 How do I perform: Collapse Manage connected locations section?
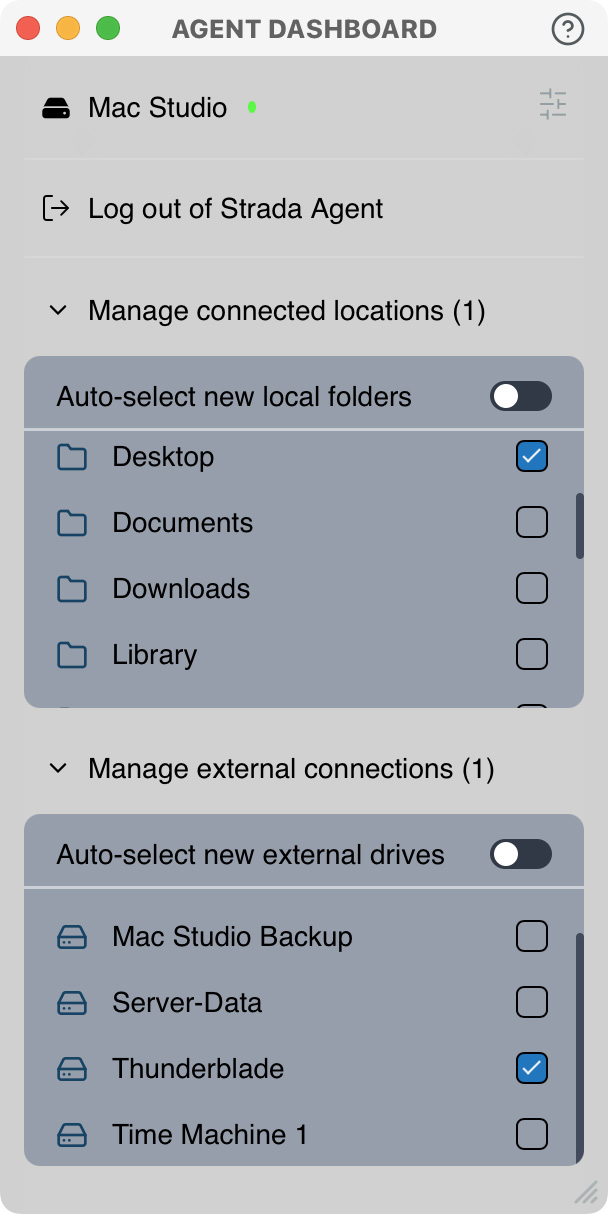59,311
